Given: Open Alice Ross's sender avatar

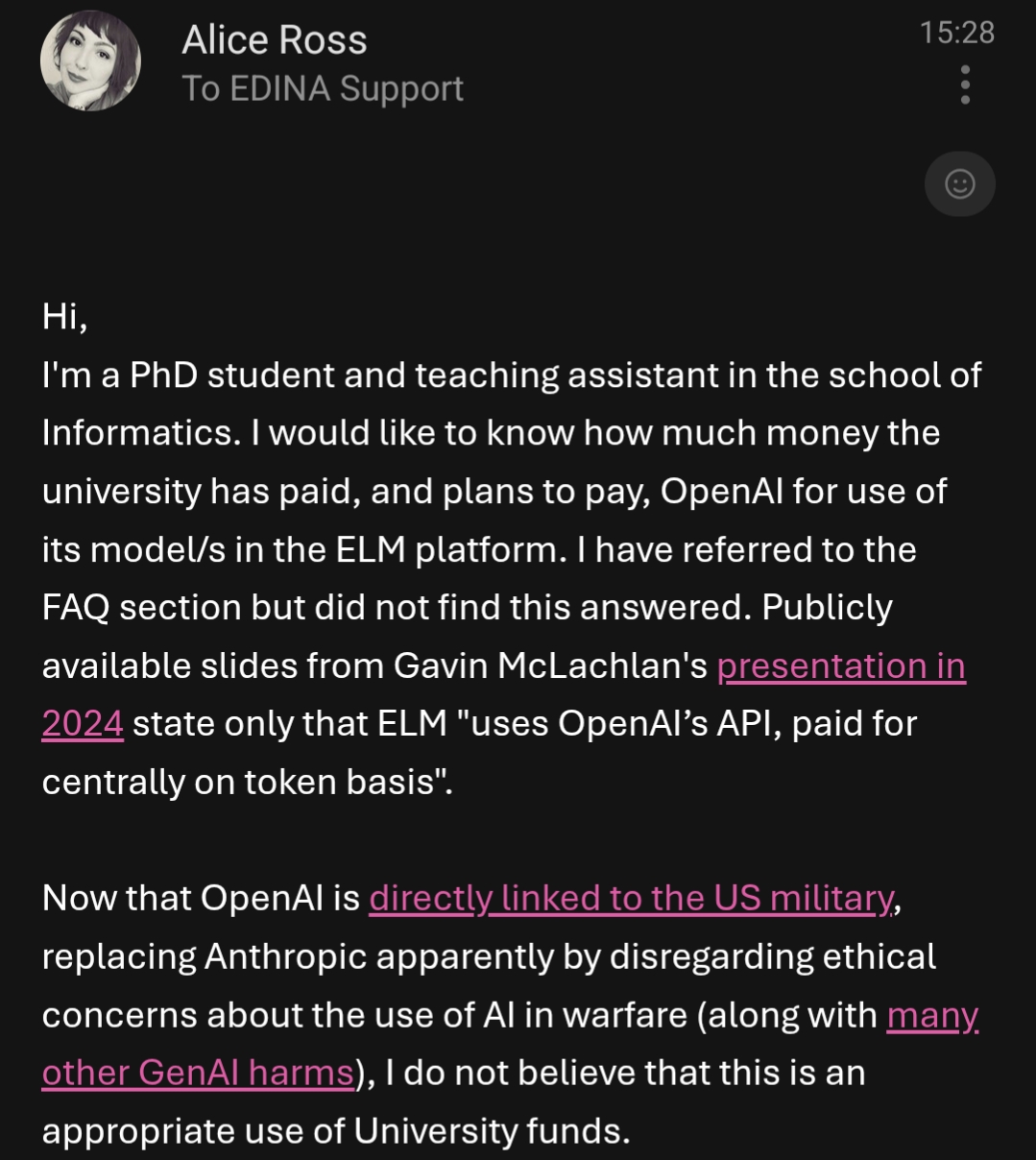Looking at the screenshot, I should tap(90, 60).
